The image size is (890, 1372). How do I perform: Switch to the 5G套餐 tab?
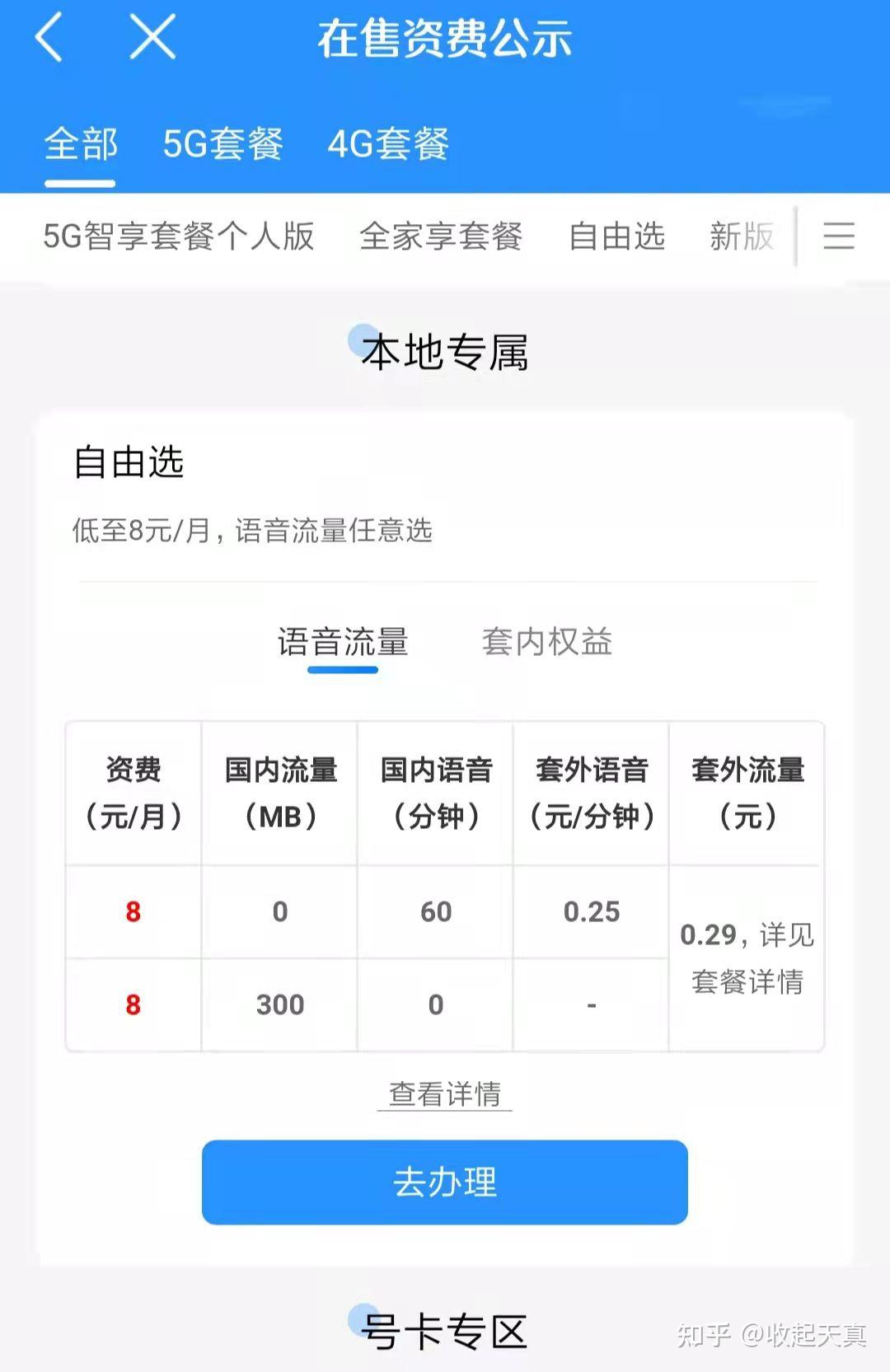point(222,145)
